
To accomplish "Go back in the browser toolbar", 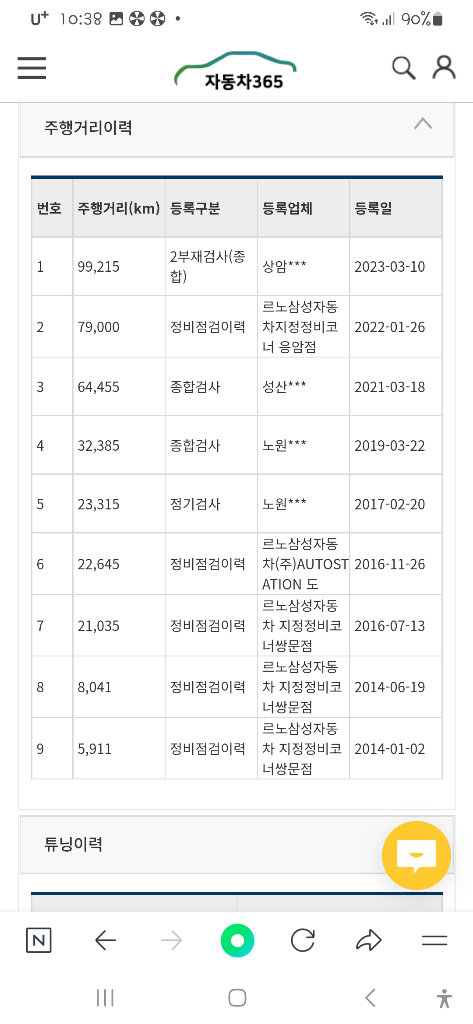I will (x=105, y=941).
